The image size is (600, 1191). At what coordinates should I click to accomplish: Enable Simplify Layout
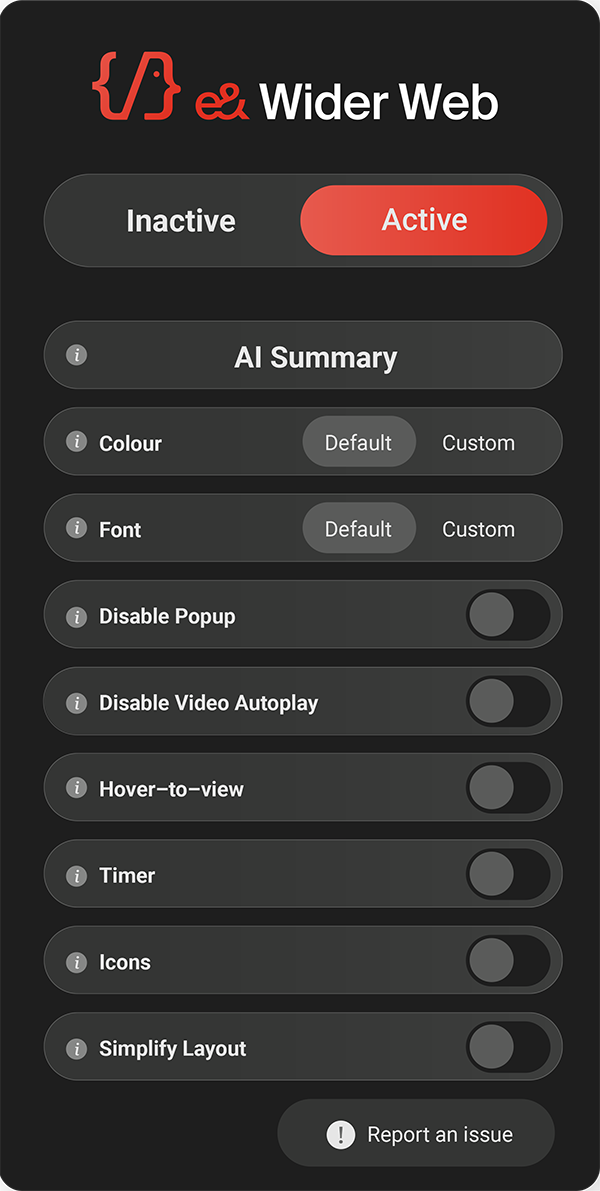(x=508, y=1048)
